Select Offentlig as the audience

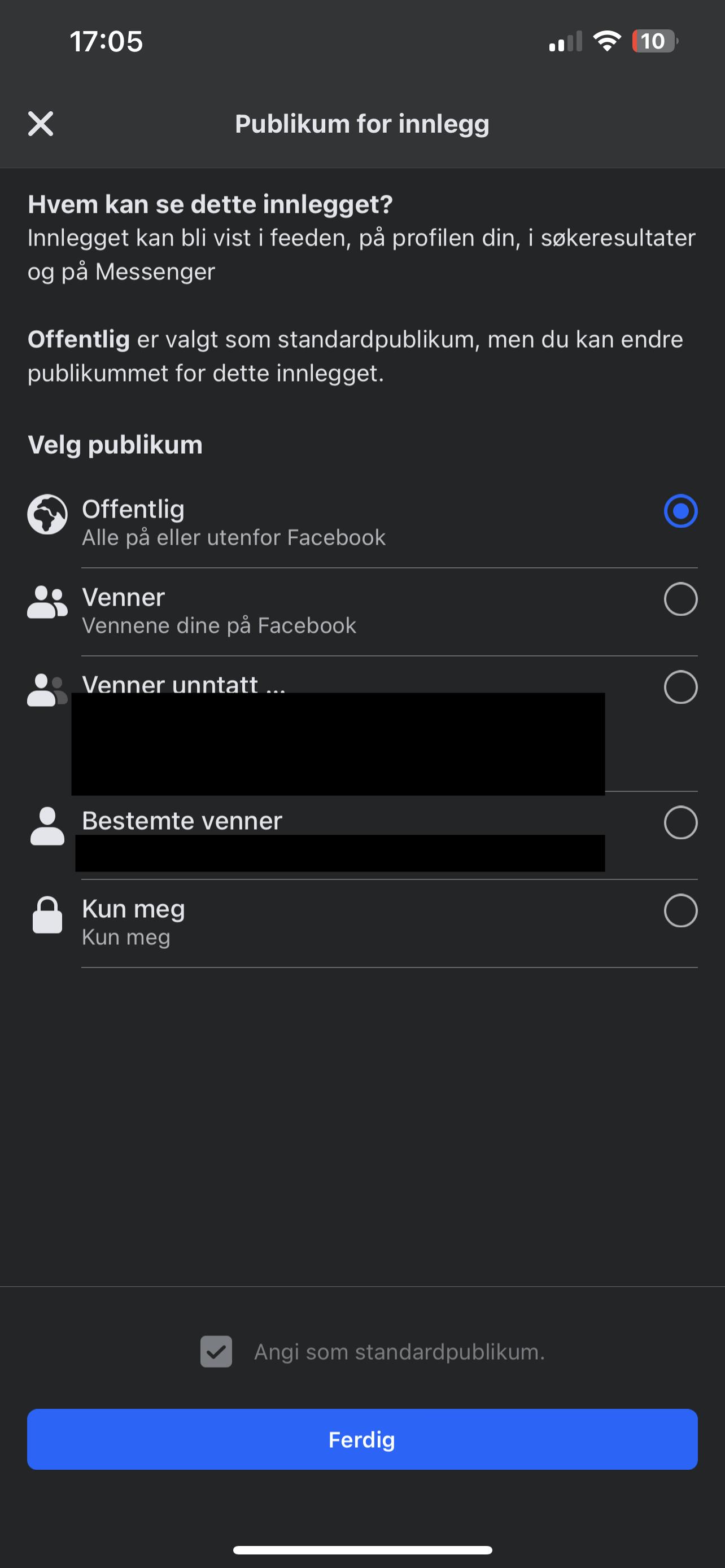click(x=362, y=523)
